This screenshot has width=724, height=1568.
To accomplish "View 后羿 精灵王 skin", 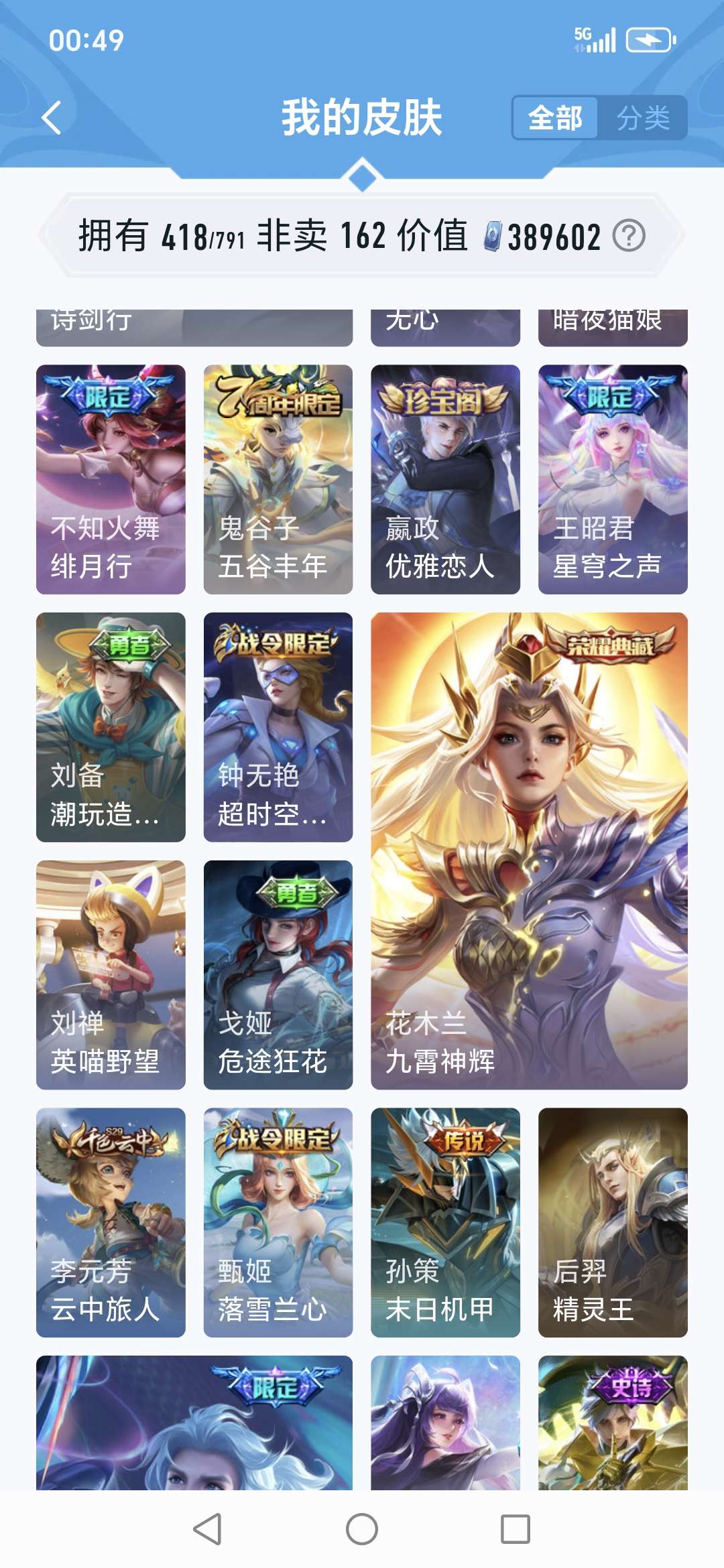I will [x=613, y=1222].
